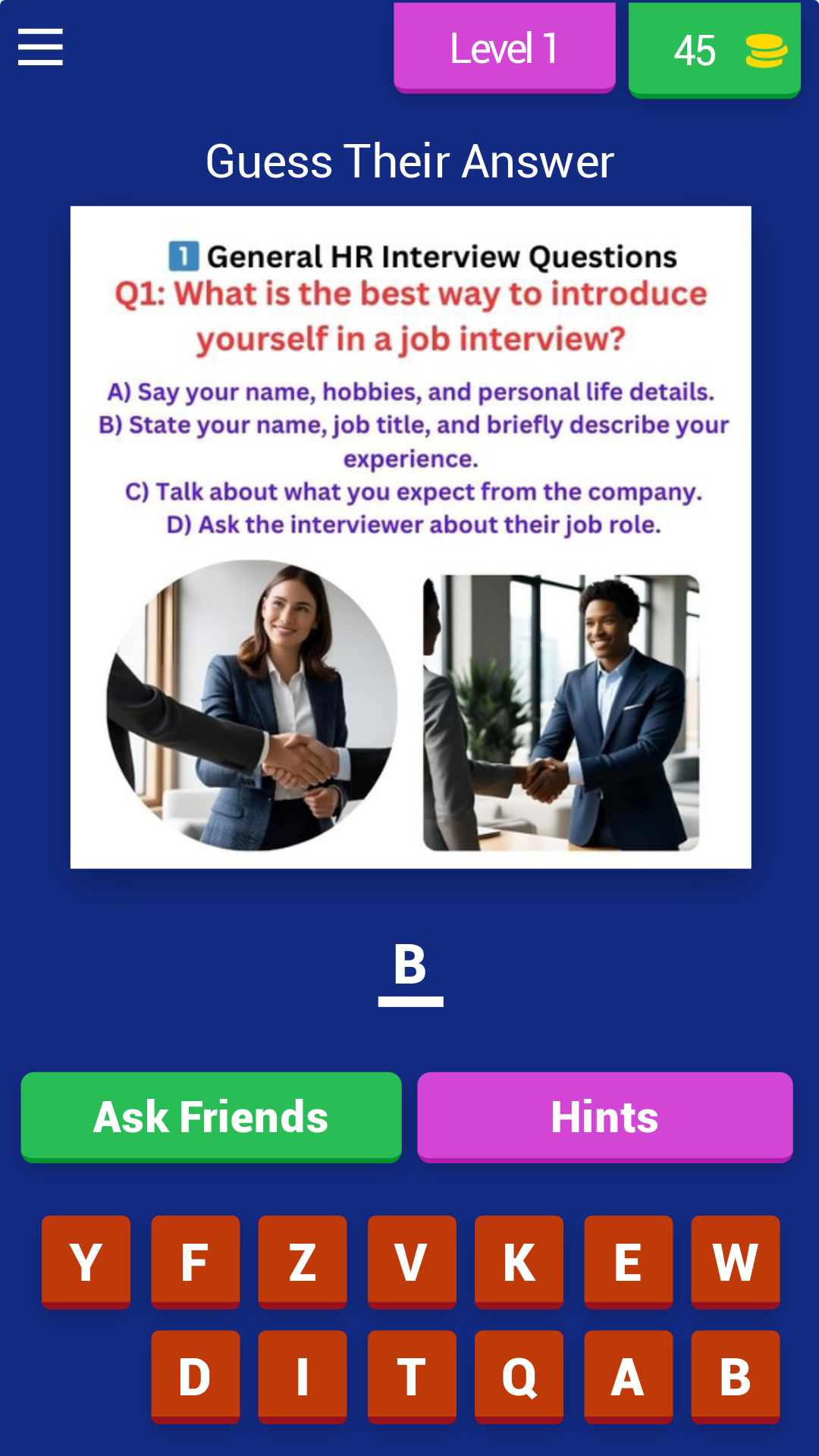This screenshot has width=819, height=1456.
Task: Remove the filled letter B from answer
Action: [410, 971]
